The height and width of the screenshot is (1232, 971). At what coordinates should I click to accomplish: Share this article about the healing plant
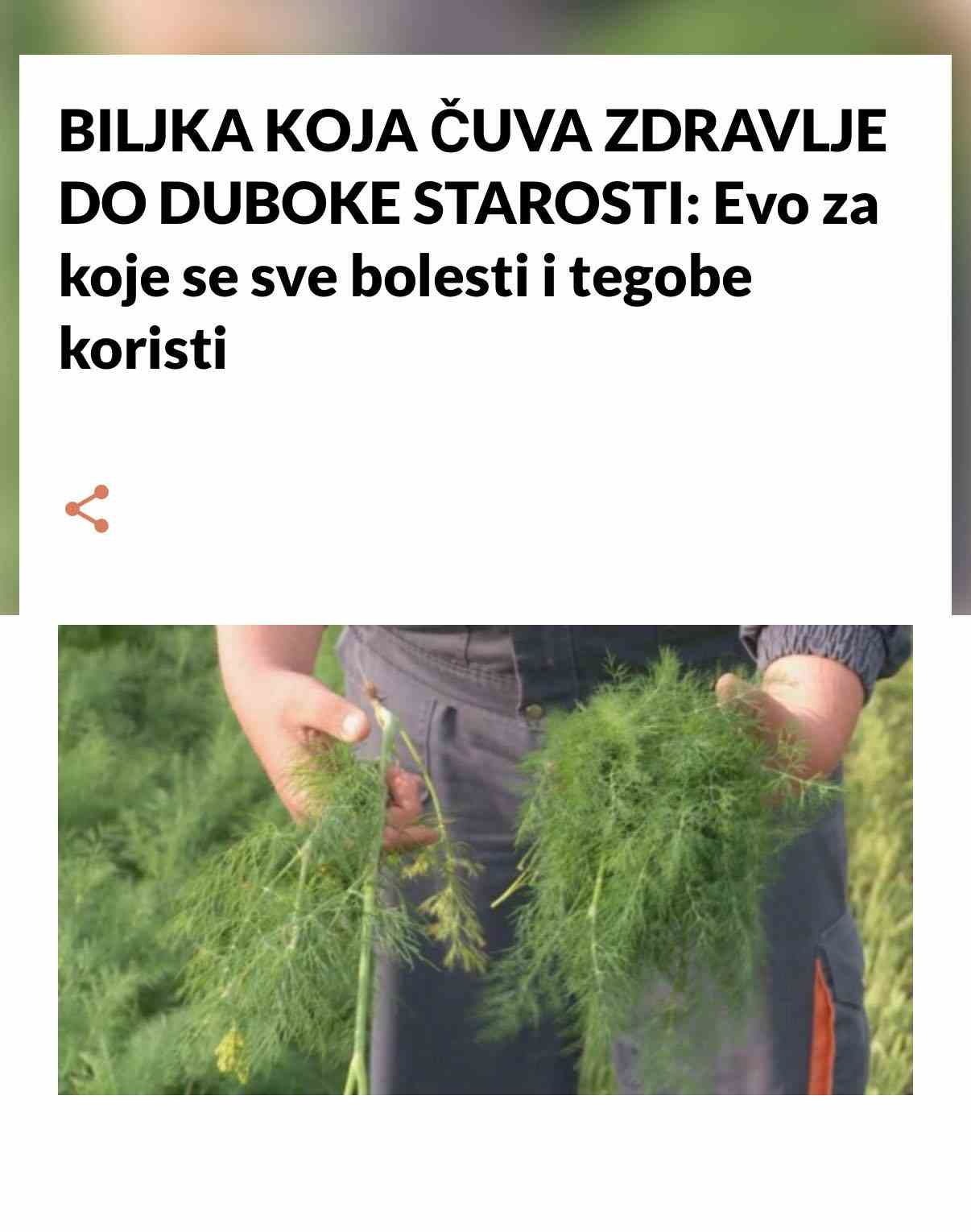click(87, 509)
